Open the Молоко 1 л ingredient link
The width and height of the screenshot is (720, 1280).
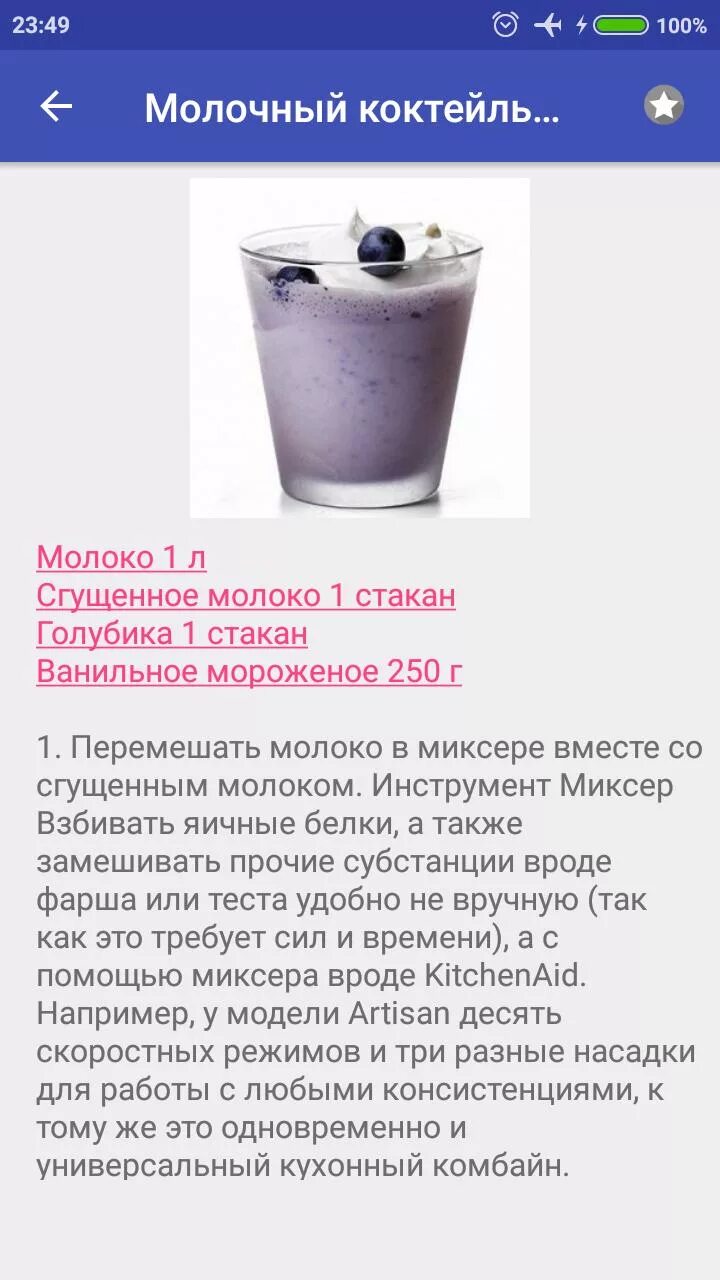coord(122,560)
